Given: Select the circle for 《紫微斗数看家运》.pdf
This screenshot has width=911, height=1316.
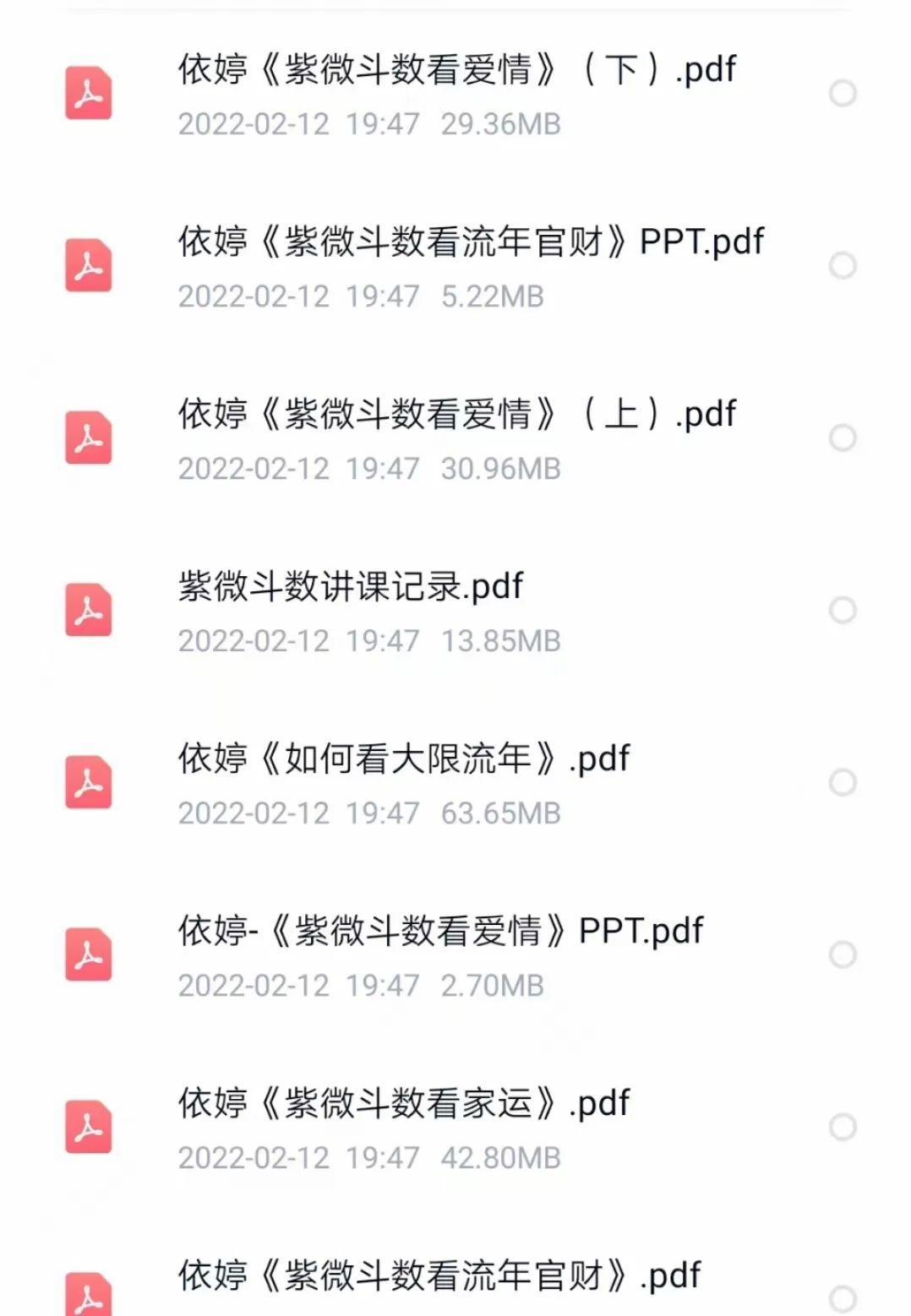Looking at the screenshot, I should [x=843, y=1127].
